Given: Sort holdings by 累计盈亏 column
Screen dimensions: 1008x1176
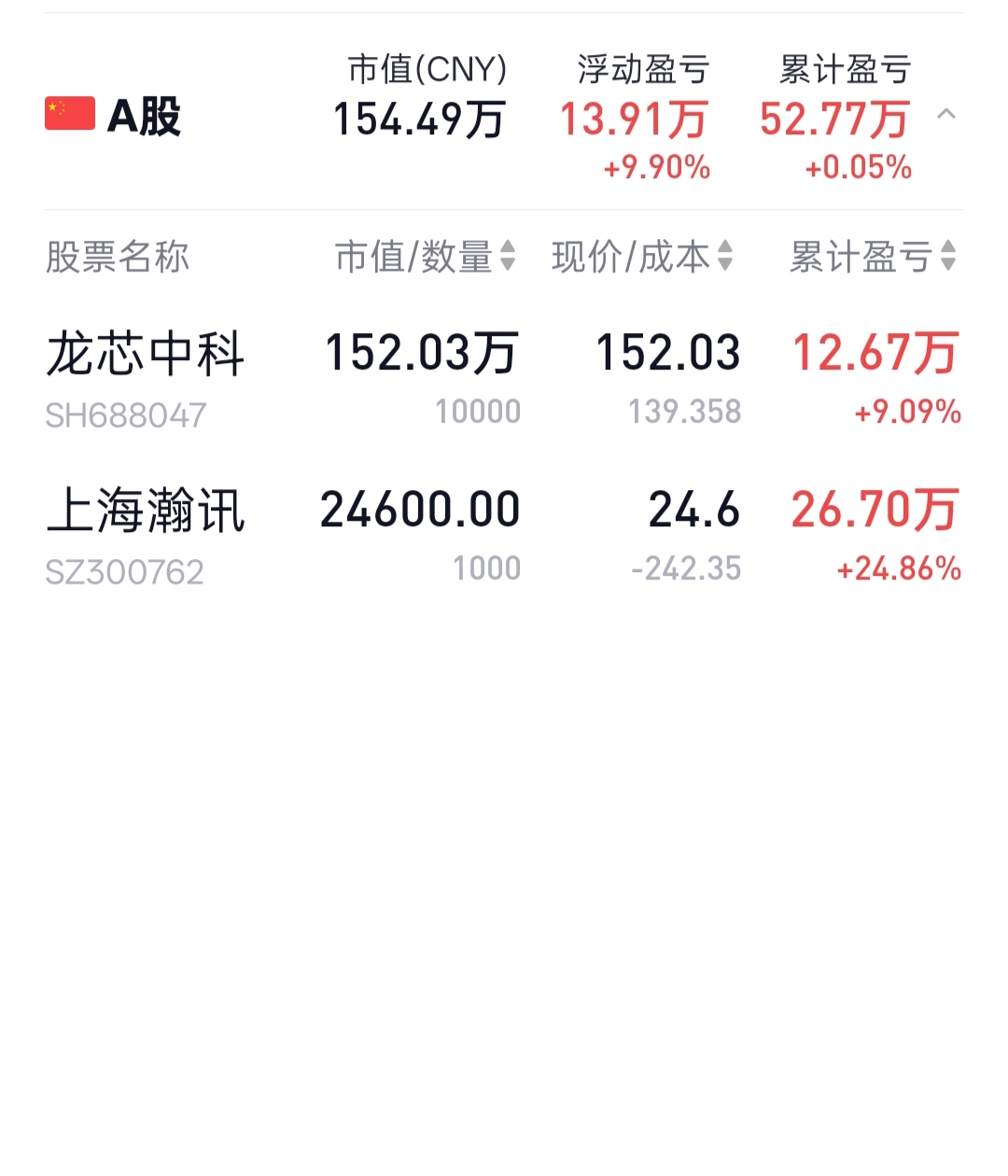Looking at the screenshot, I should coord(873,257).
